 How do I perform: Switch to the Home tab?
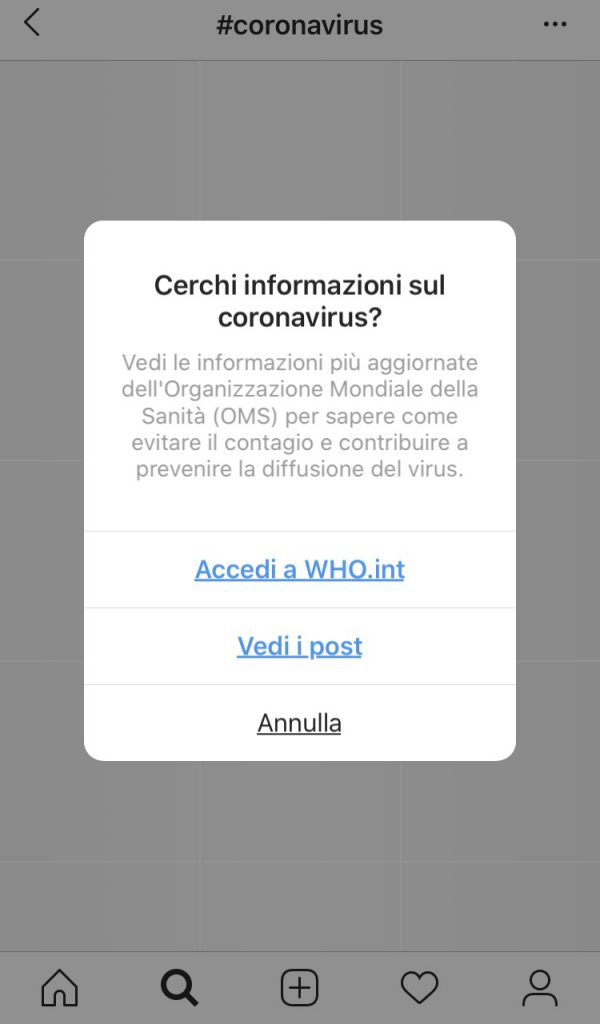[x=59, y=987]
